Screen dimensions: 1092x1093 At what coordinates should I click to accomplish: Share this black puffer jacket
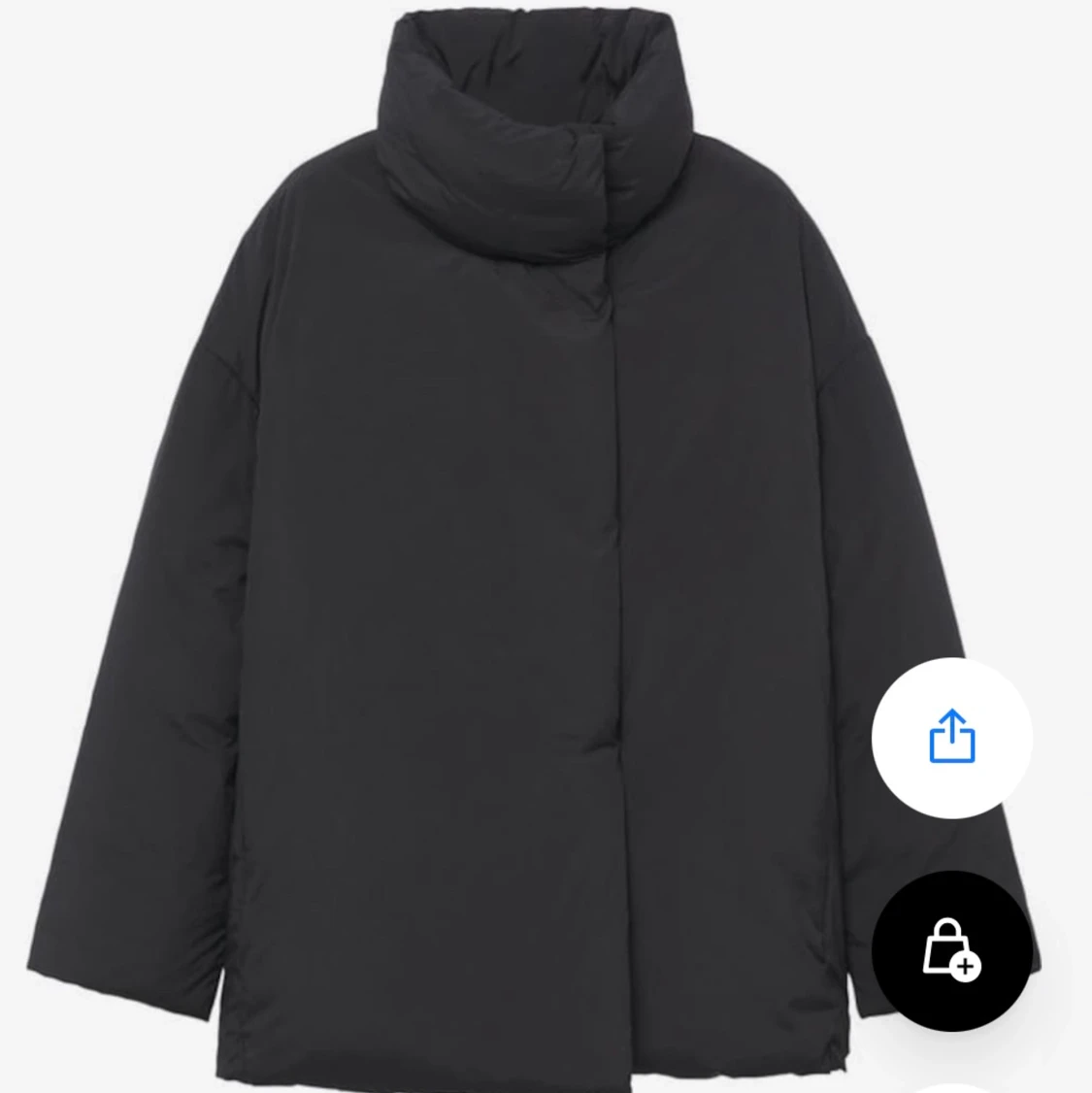pyautogui.click(x=951, y=738)
